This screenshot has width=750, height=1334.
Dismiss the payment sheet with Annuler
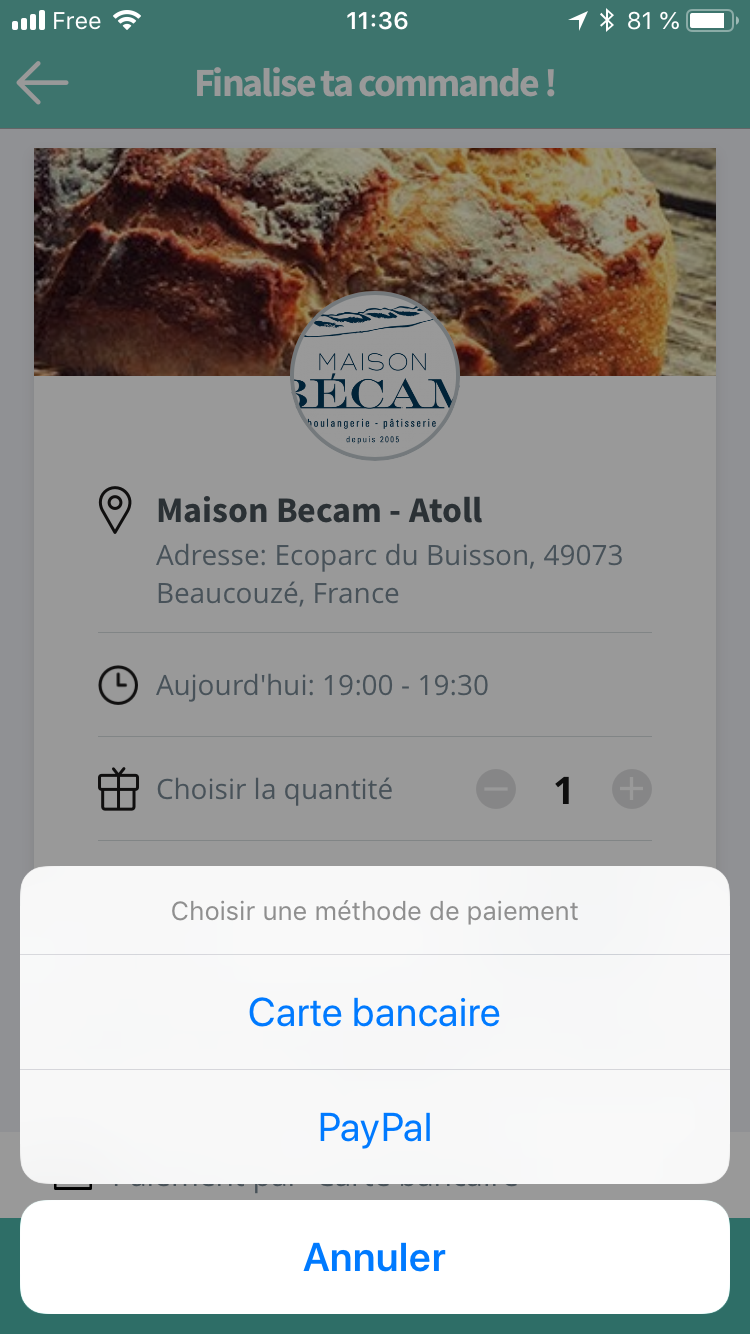[x=374, y=1257]
